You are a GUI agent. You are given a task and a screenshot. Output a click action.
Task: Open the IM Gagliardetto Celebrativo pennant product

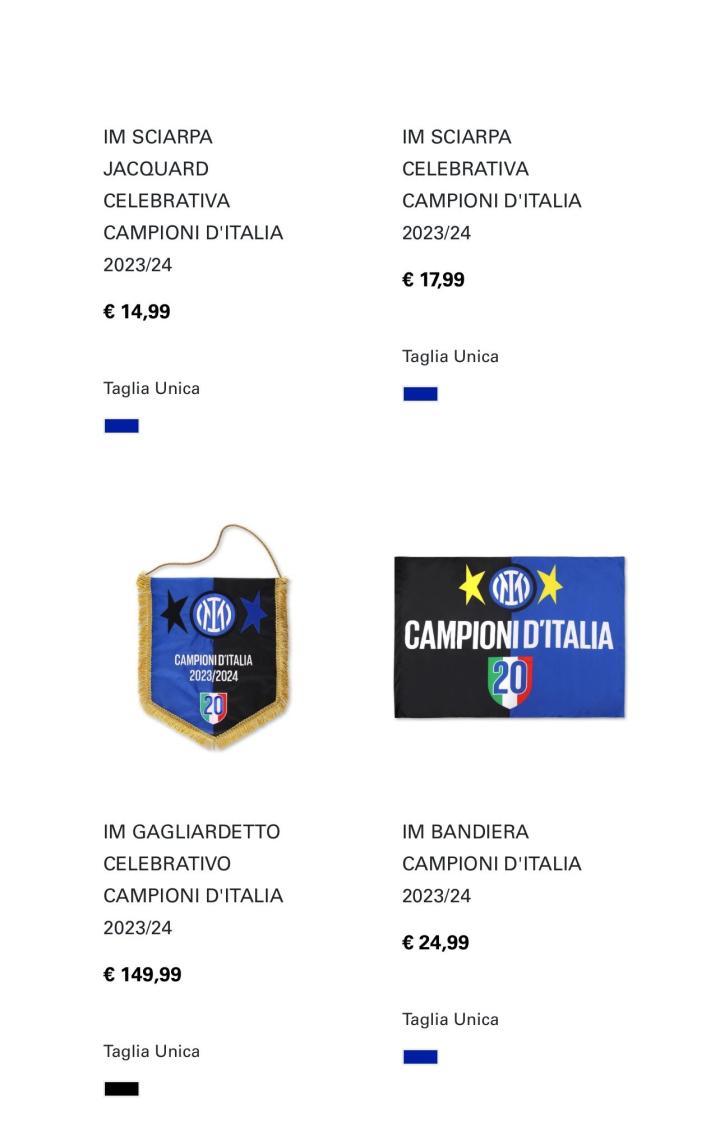(212, 637)
